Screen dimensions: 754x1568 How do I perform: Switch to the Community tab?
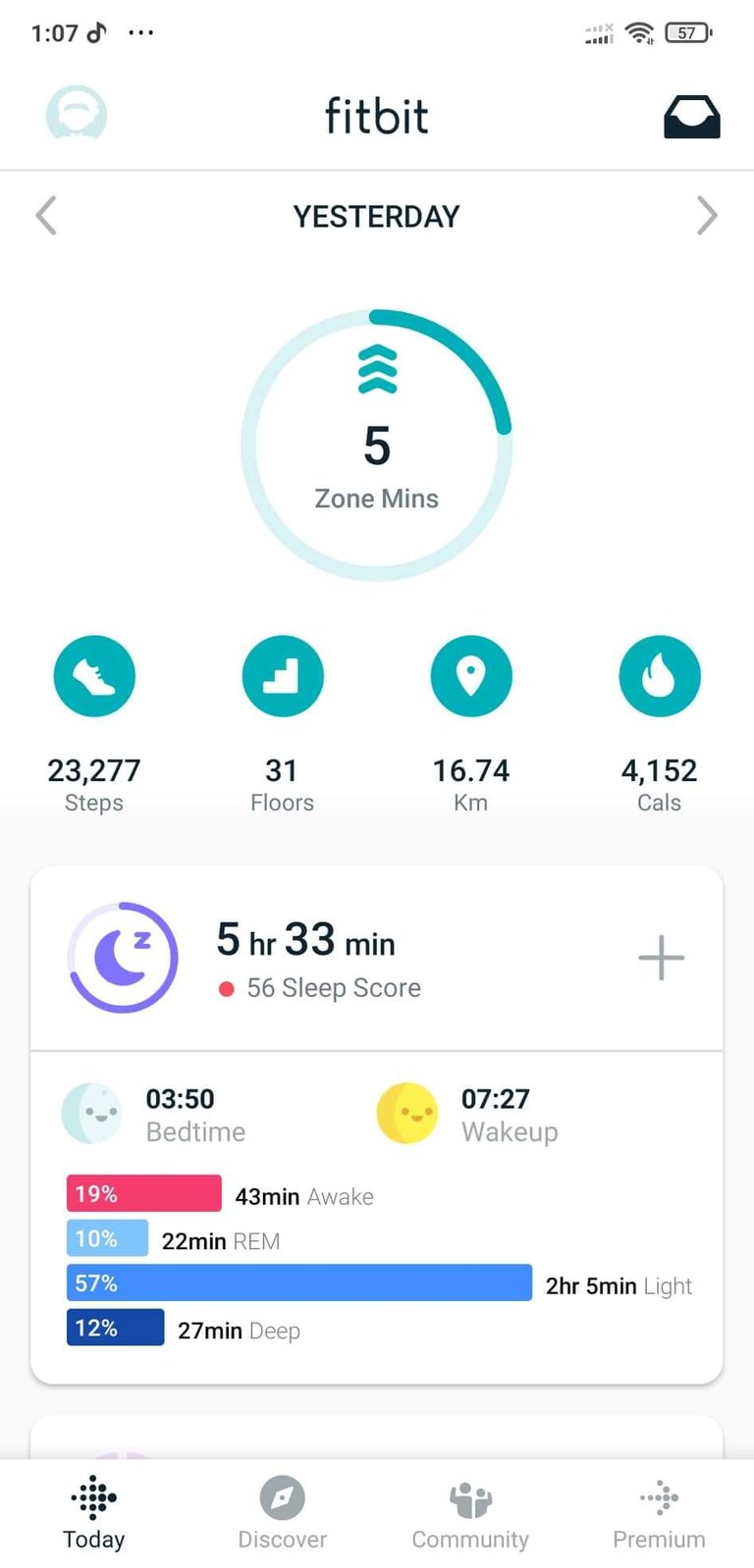click(x=470, y=1512)
